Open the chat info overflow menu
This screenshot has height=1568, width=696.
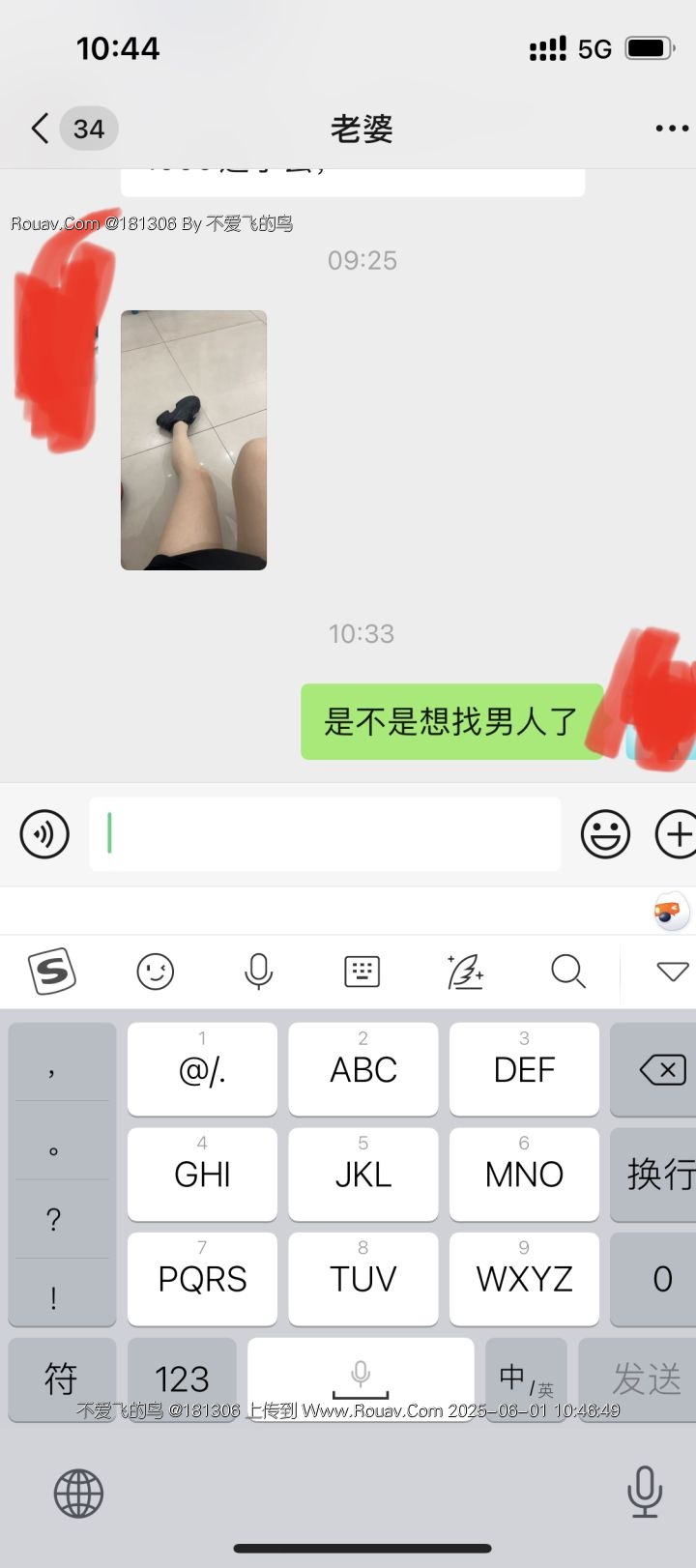[671, 128]
